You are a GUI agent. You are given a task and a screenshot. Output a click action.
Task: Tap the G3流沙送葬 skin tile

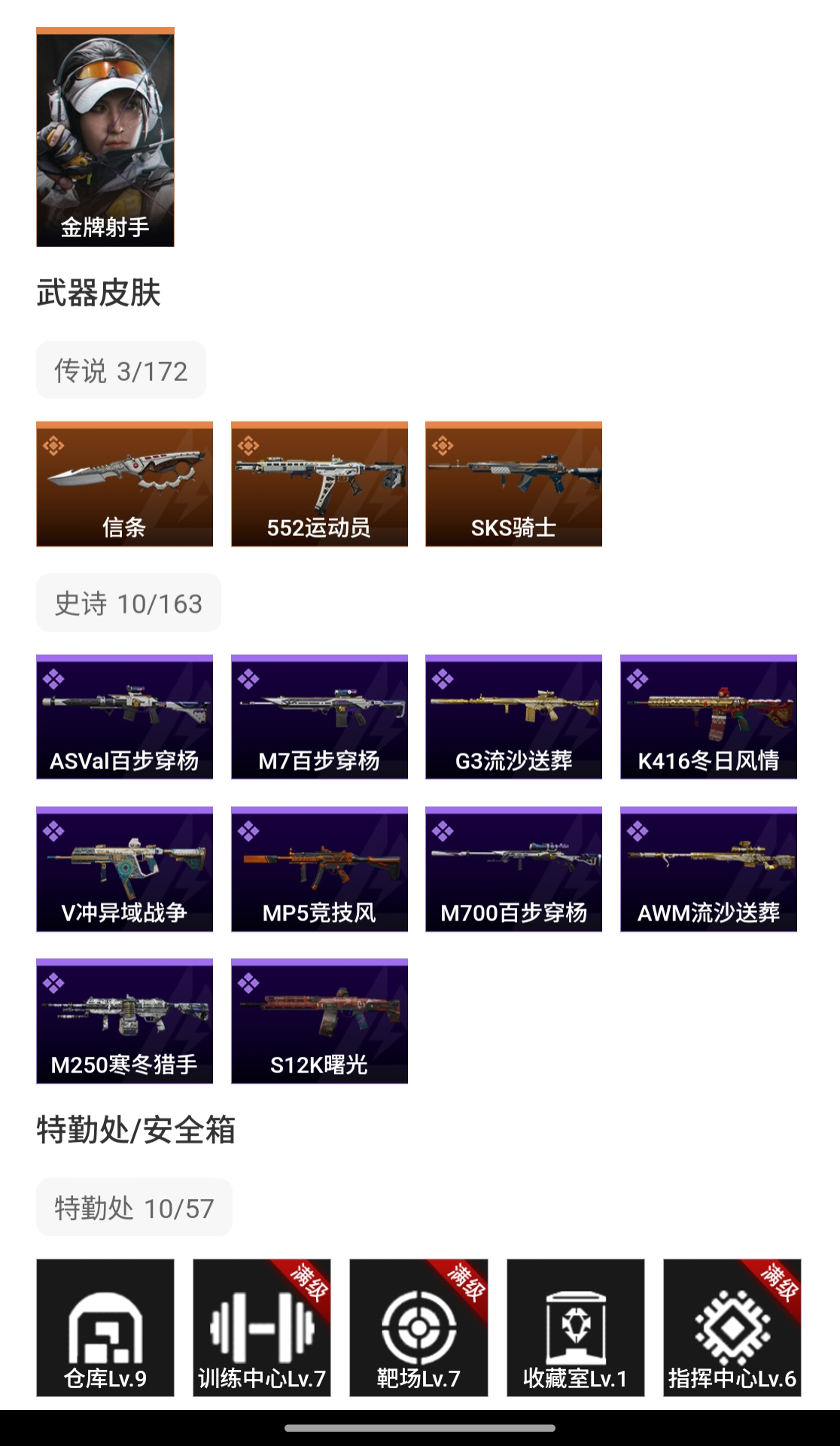tap(513, 717)
